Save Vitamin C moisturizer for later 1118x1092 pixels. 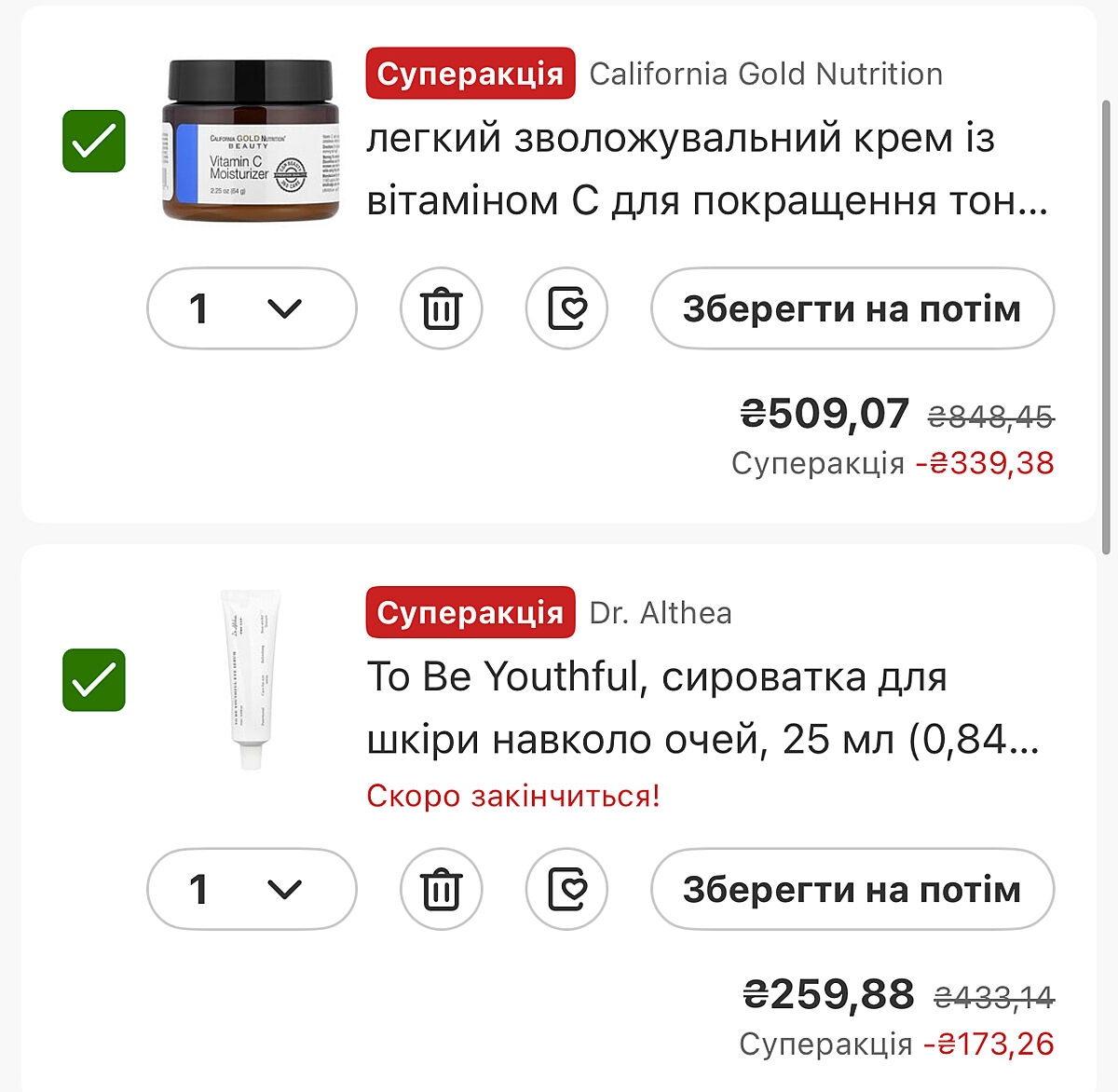pyautogui.click(x=852, y=308)
